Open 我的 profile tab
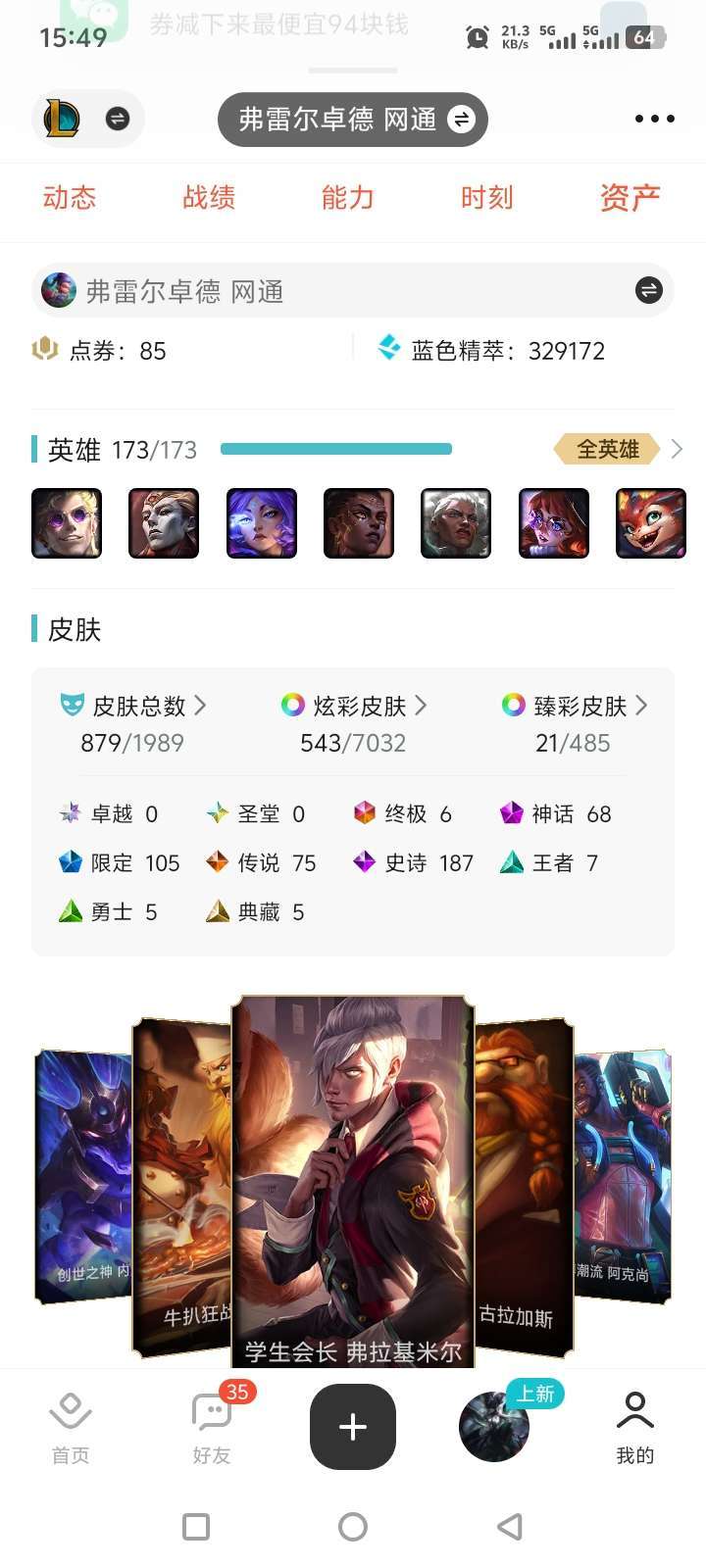Image resolution: width=706 pixels, height=1568 pixels. coord(634,1427)
